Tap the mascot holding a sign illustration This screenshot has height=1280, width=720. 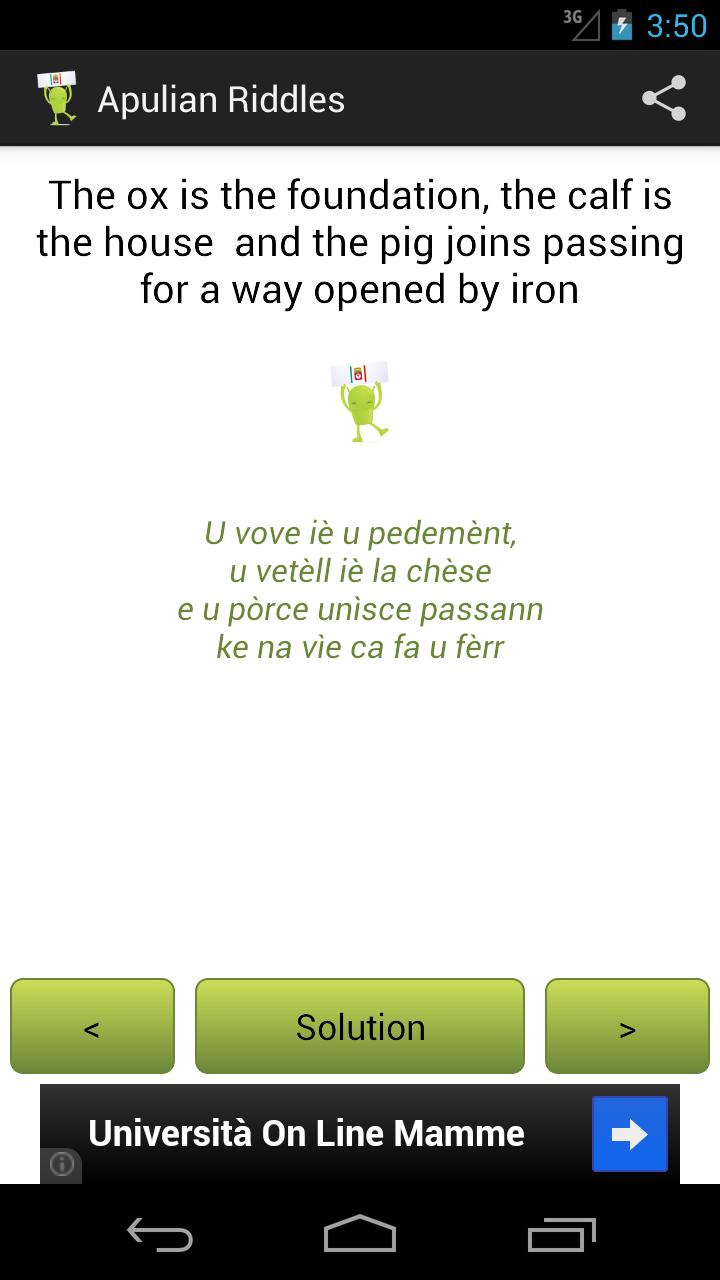pyautogui.click(x=360, y=400)
